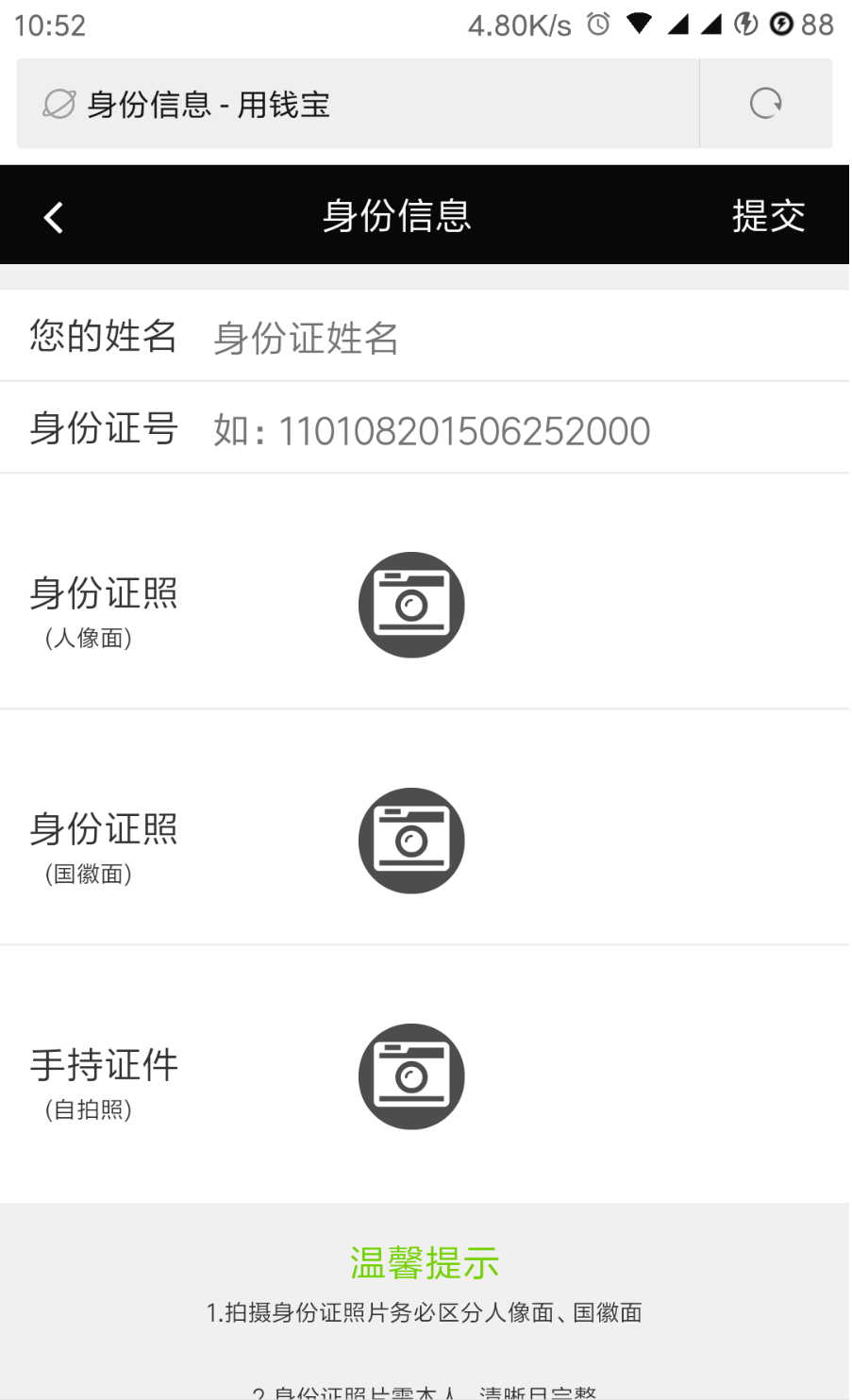Go back from the 身份信息 page
Image resolution: width=852 pixels, height=1400 pixels.
tap(54, 217)
